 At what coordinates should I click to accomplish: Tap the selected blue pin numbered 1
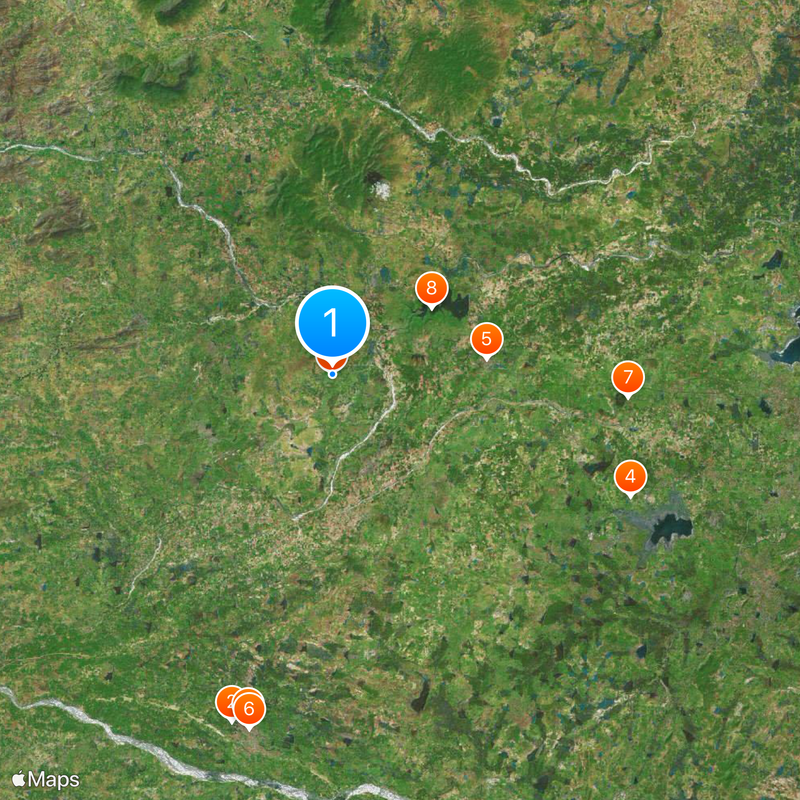(332, 323)
